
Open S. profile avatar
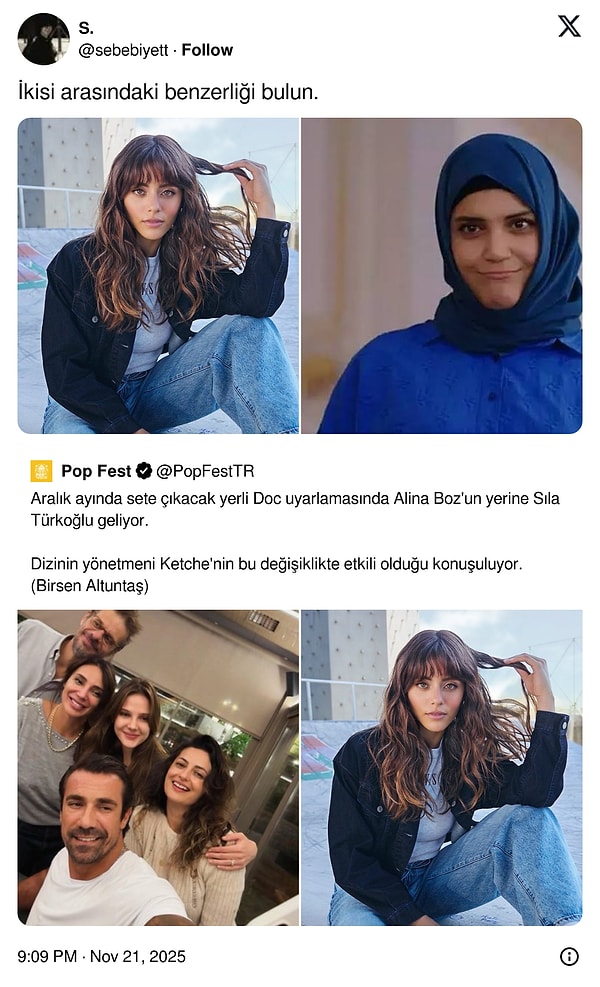[43, 39]
